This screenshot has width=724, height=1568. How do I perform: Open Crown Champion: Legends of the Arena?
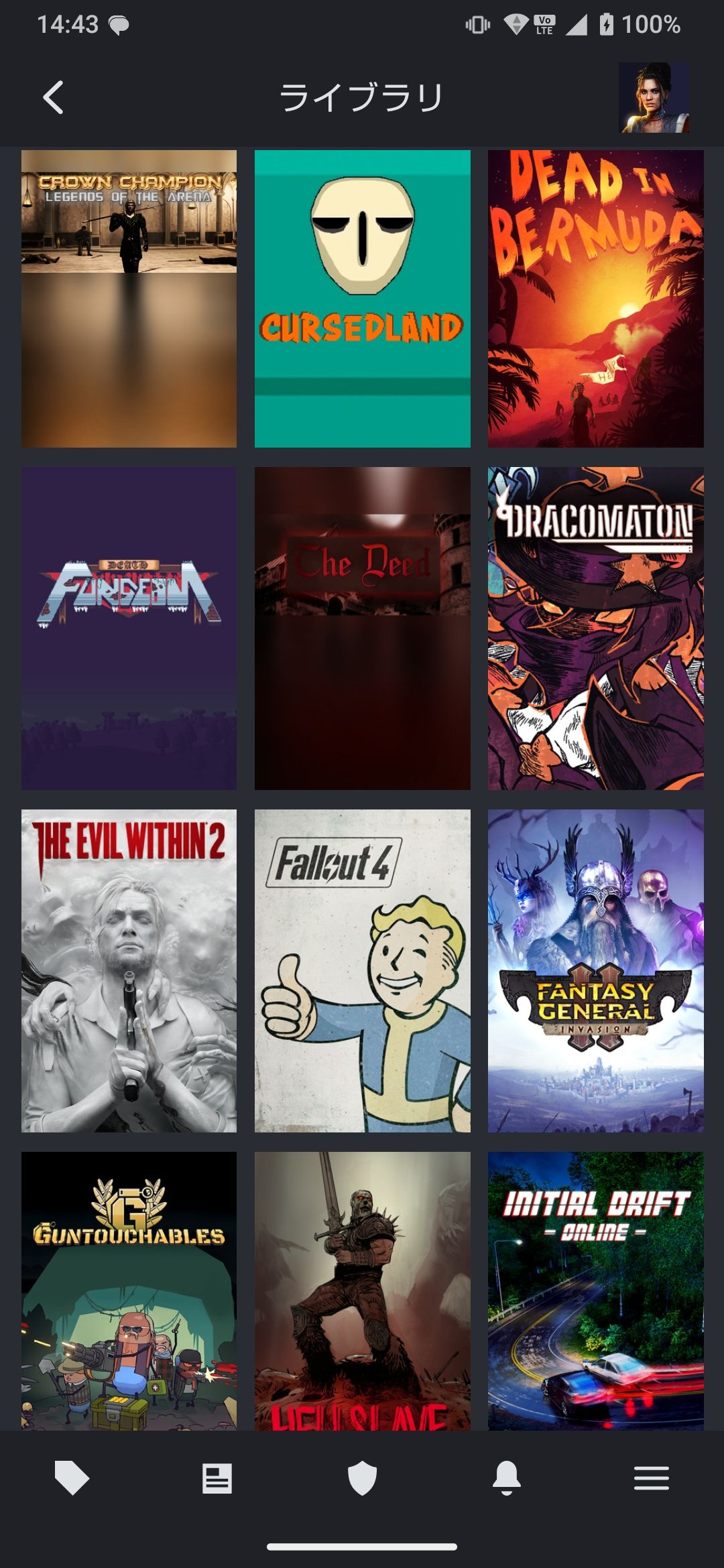[129, 298]
